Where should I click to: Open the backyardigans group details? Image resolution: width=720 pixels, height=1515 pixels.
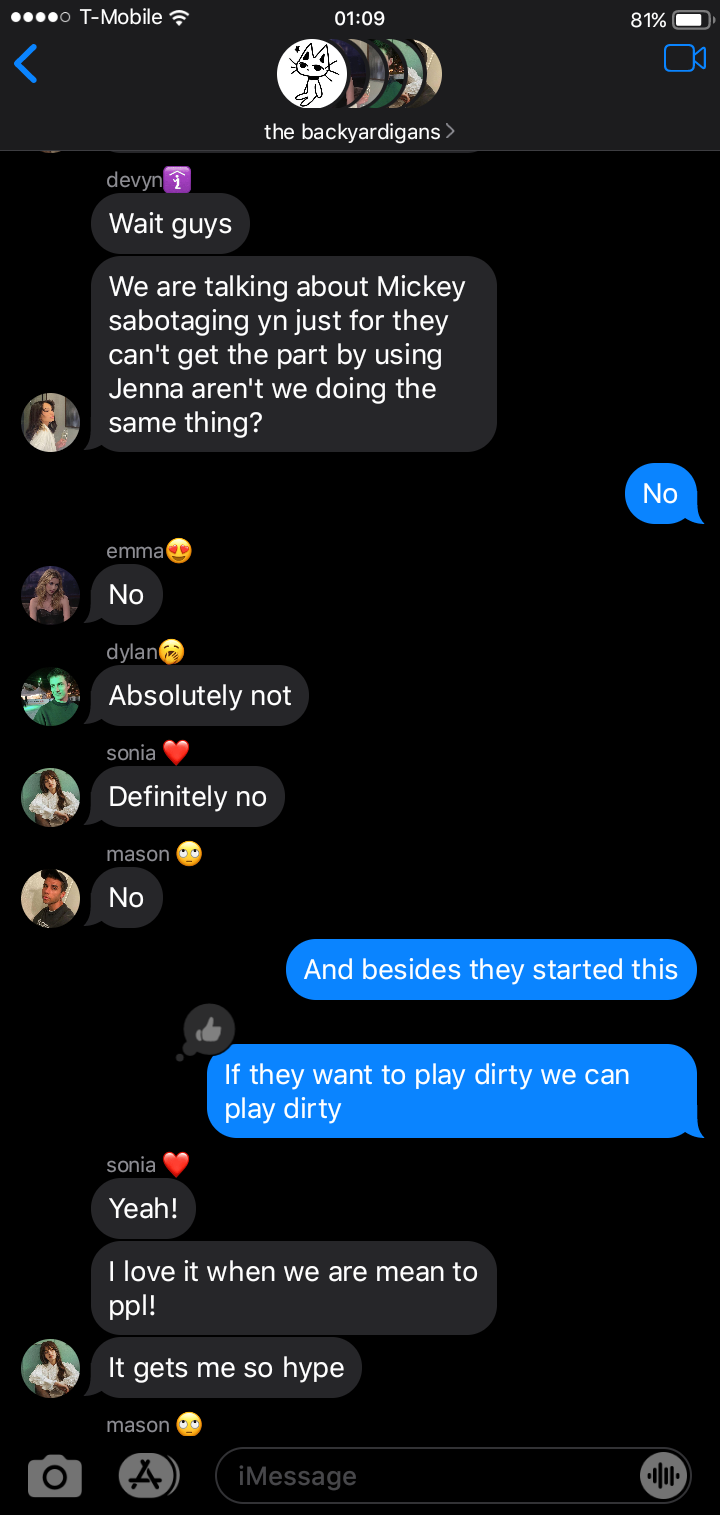(358, 132)
